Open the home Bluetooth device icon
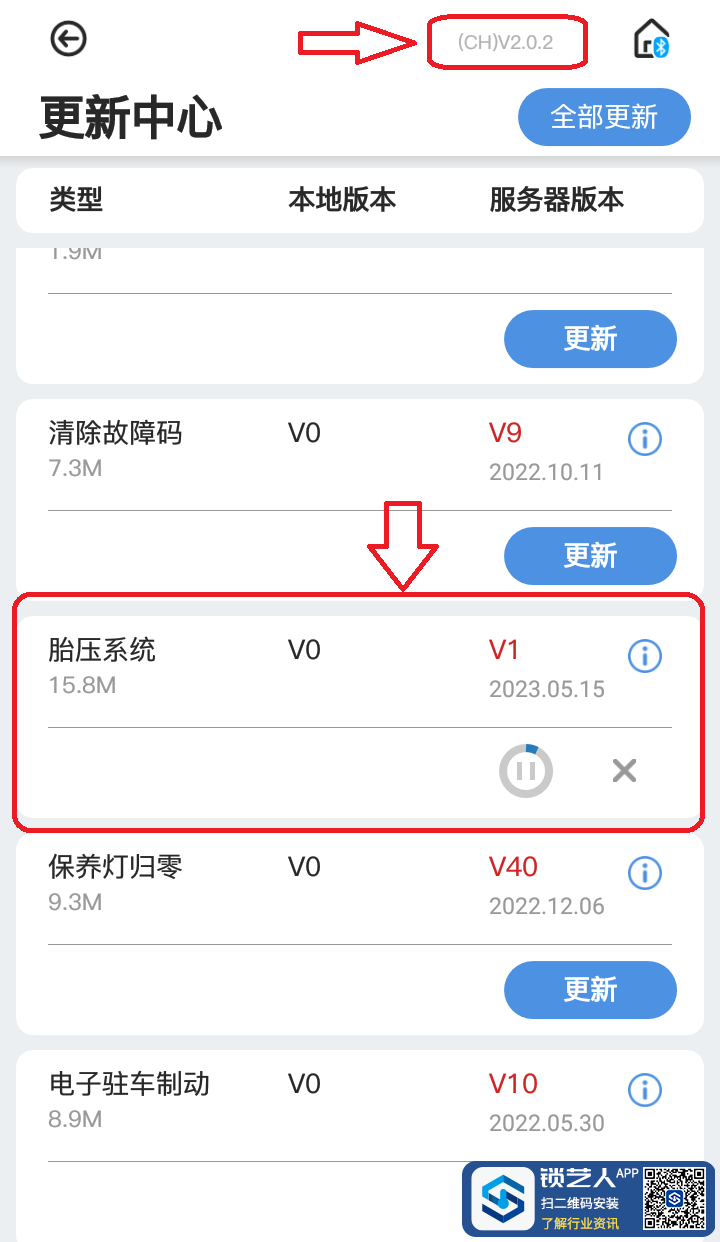720x1242 pixels. pyautogui.click(x=651, y=40)
